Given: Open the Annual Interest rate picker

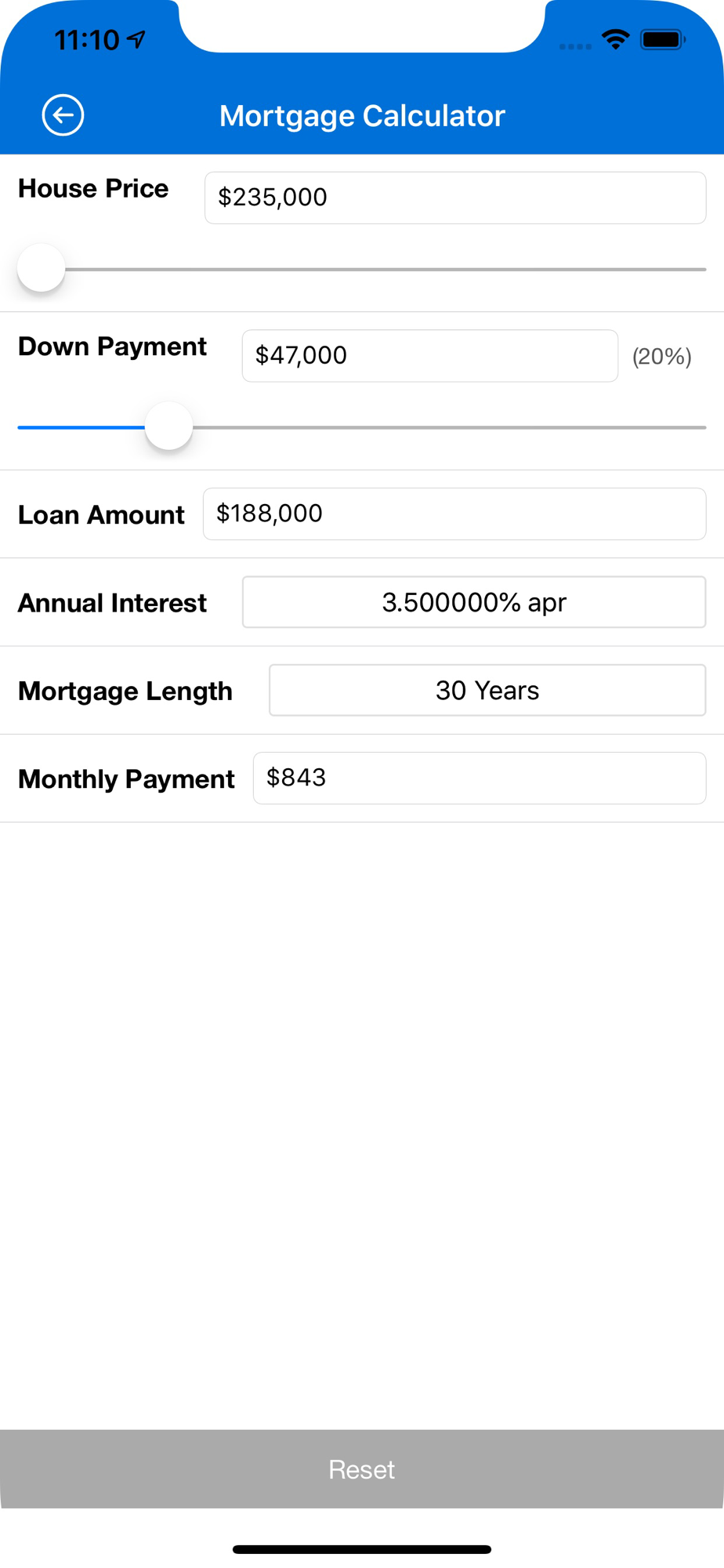Looking at the screenshot, I should pyautogui.click(x=473, y=602).
